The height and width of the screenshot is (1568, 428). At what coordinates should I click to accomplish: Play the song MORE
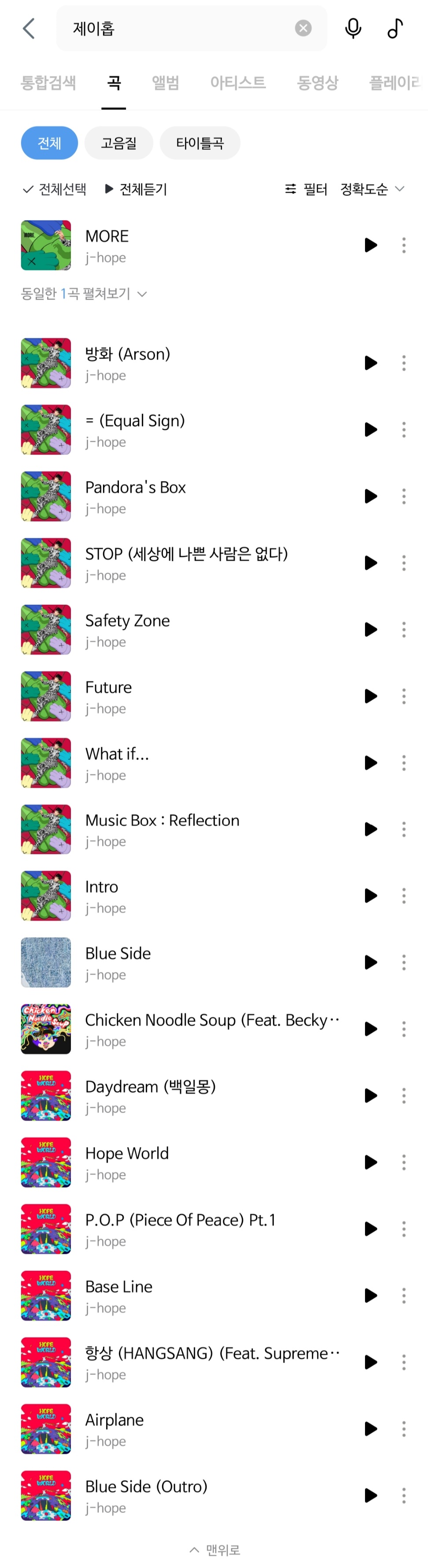(x=370, y=245)
